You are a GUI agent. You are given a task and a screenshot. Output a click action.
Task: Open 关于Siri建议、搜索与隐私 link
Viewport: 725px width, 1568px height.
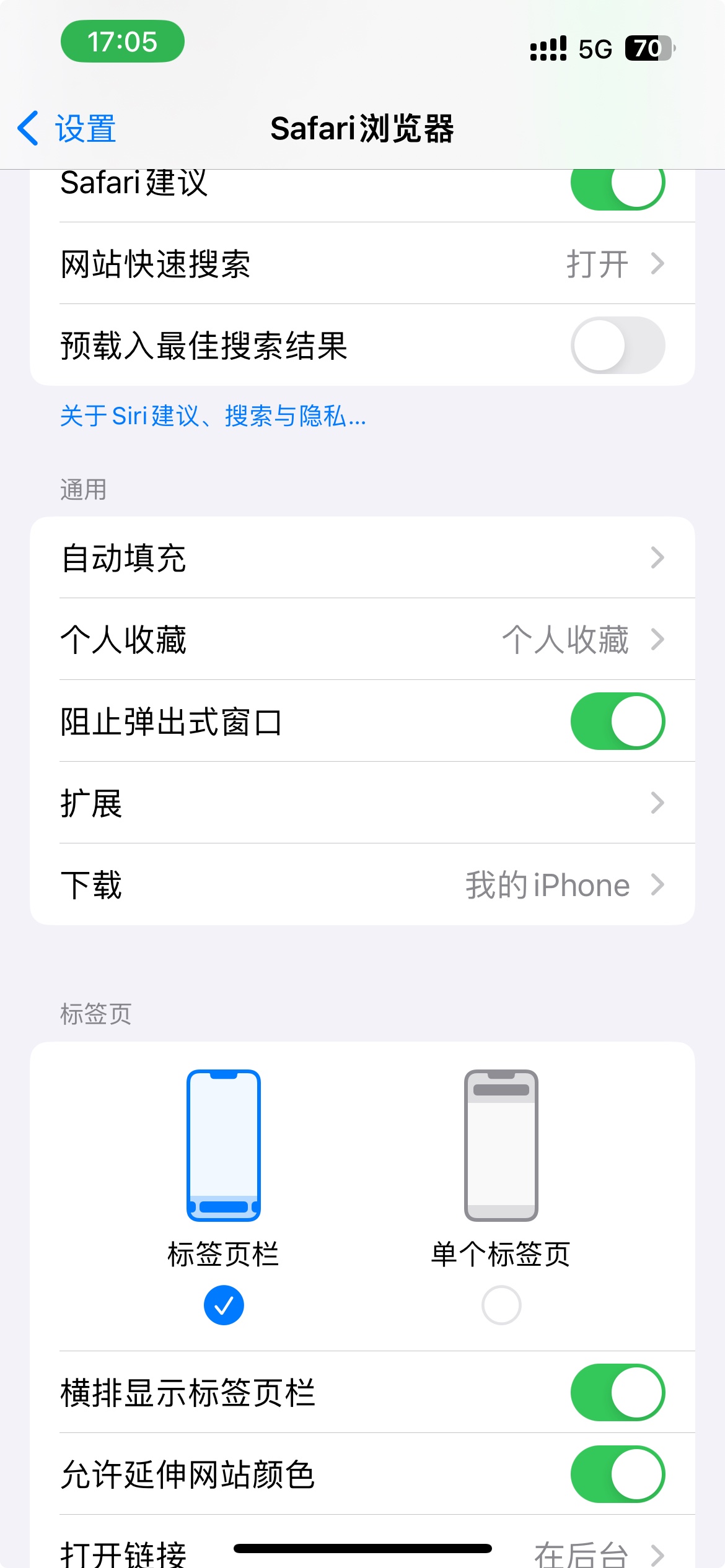(213, 416)
